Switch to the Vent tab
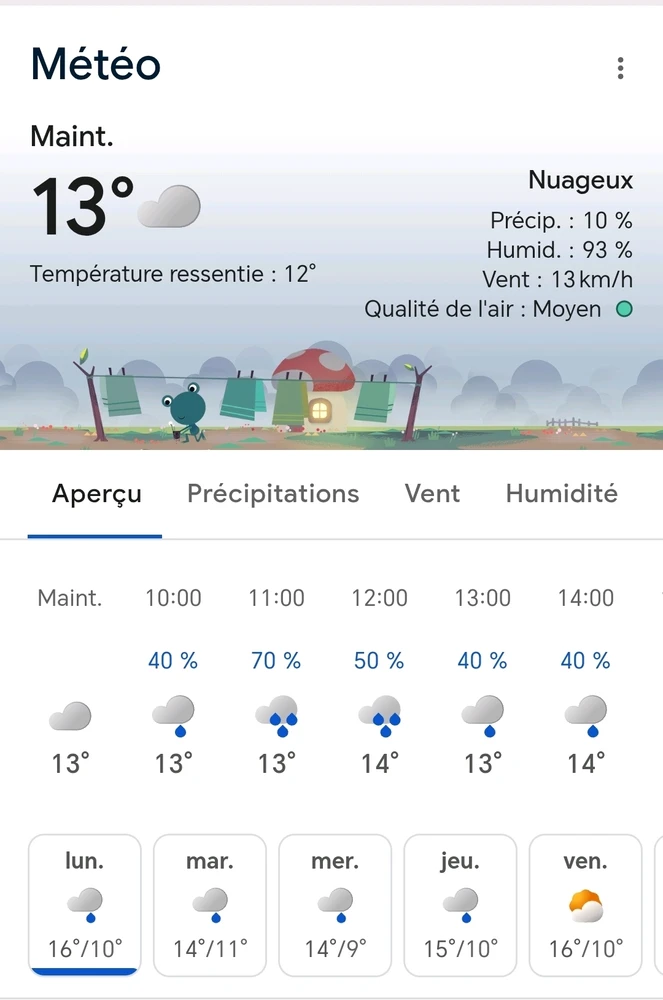The height and width of the screenshot is (1000, 663). (432, 493)
